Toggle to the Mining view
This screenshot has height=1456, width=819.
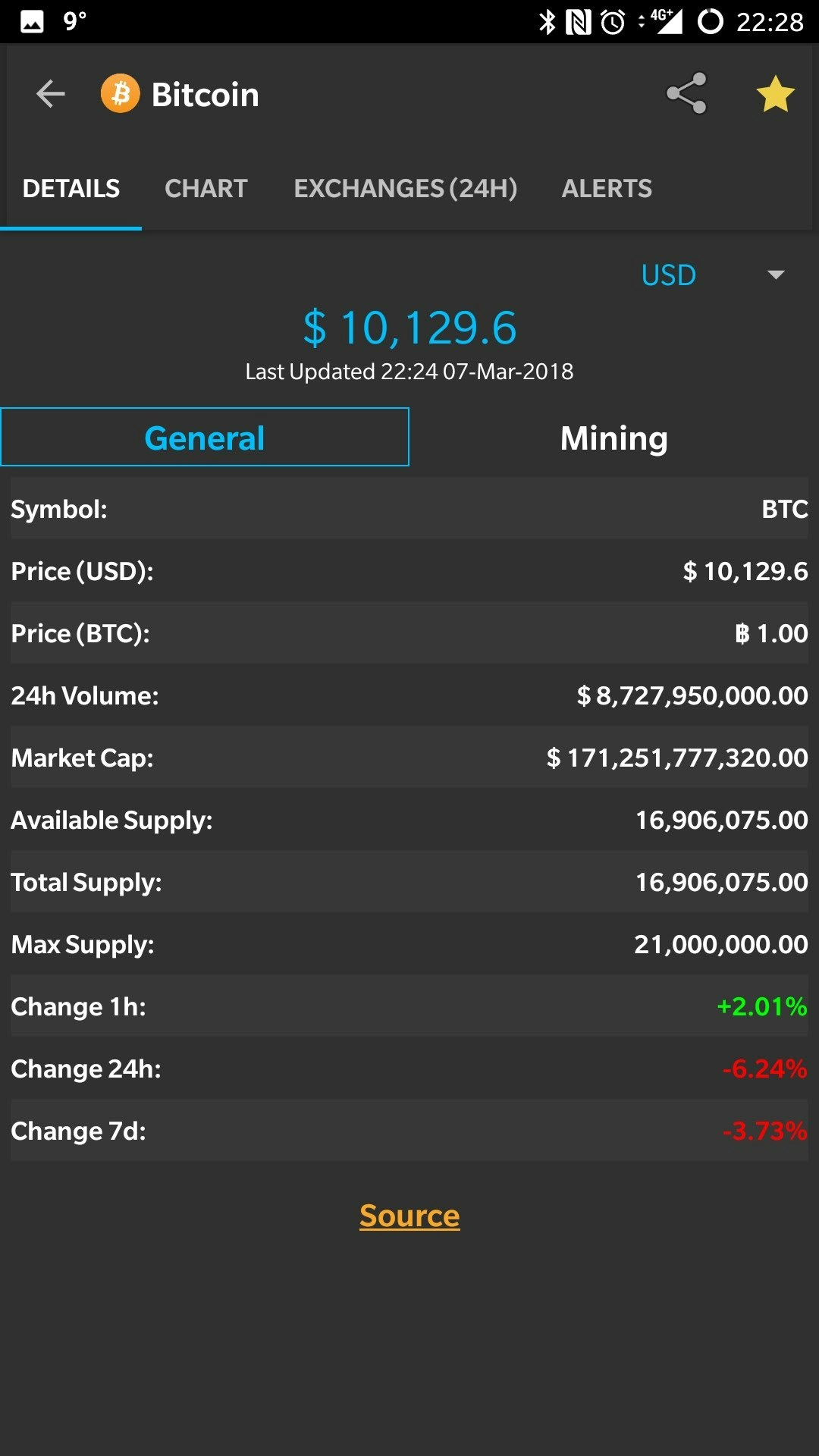[613, 437]
